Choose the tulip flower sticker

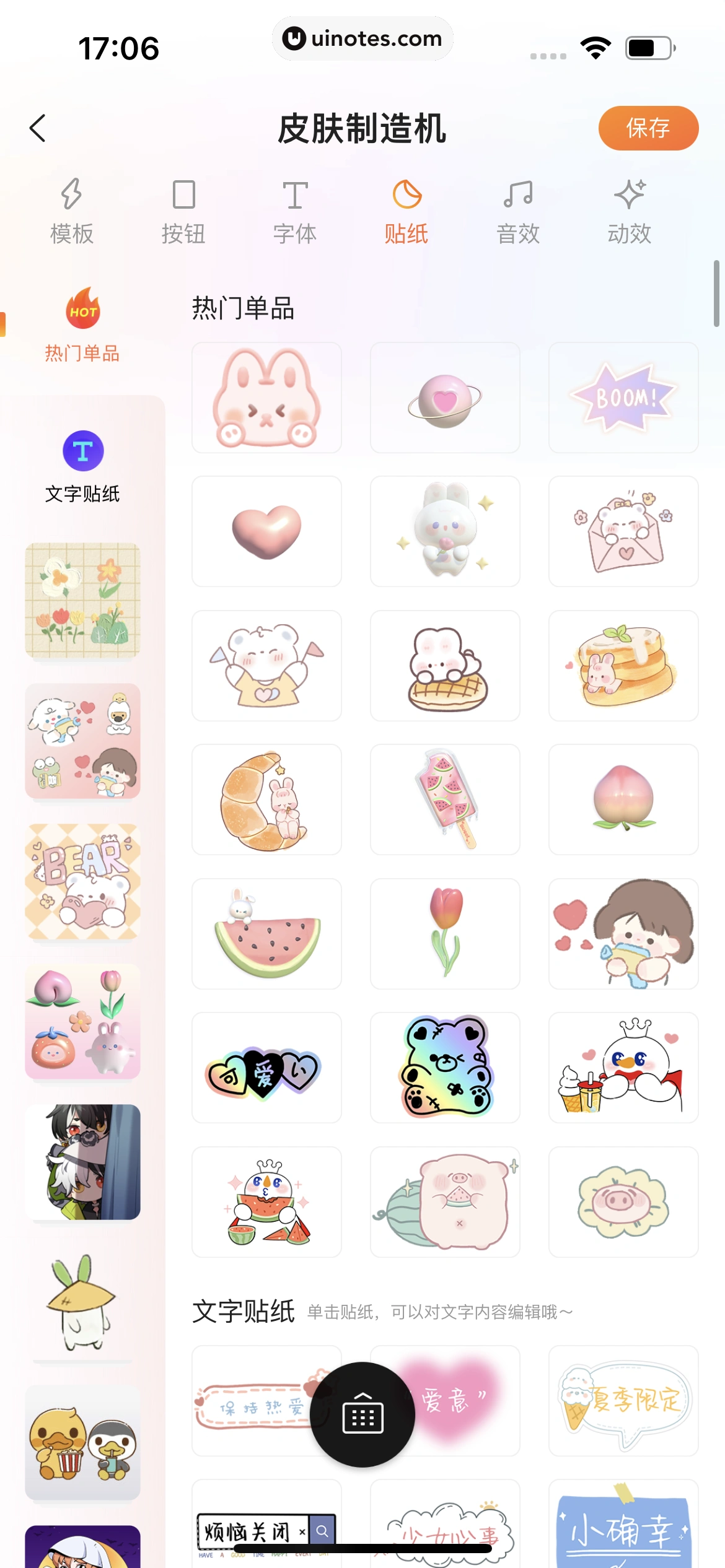click(444, 933)
